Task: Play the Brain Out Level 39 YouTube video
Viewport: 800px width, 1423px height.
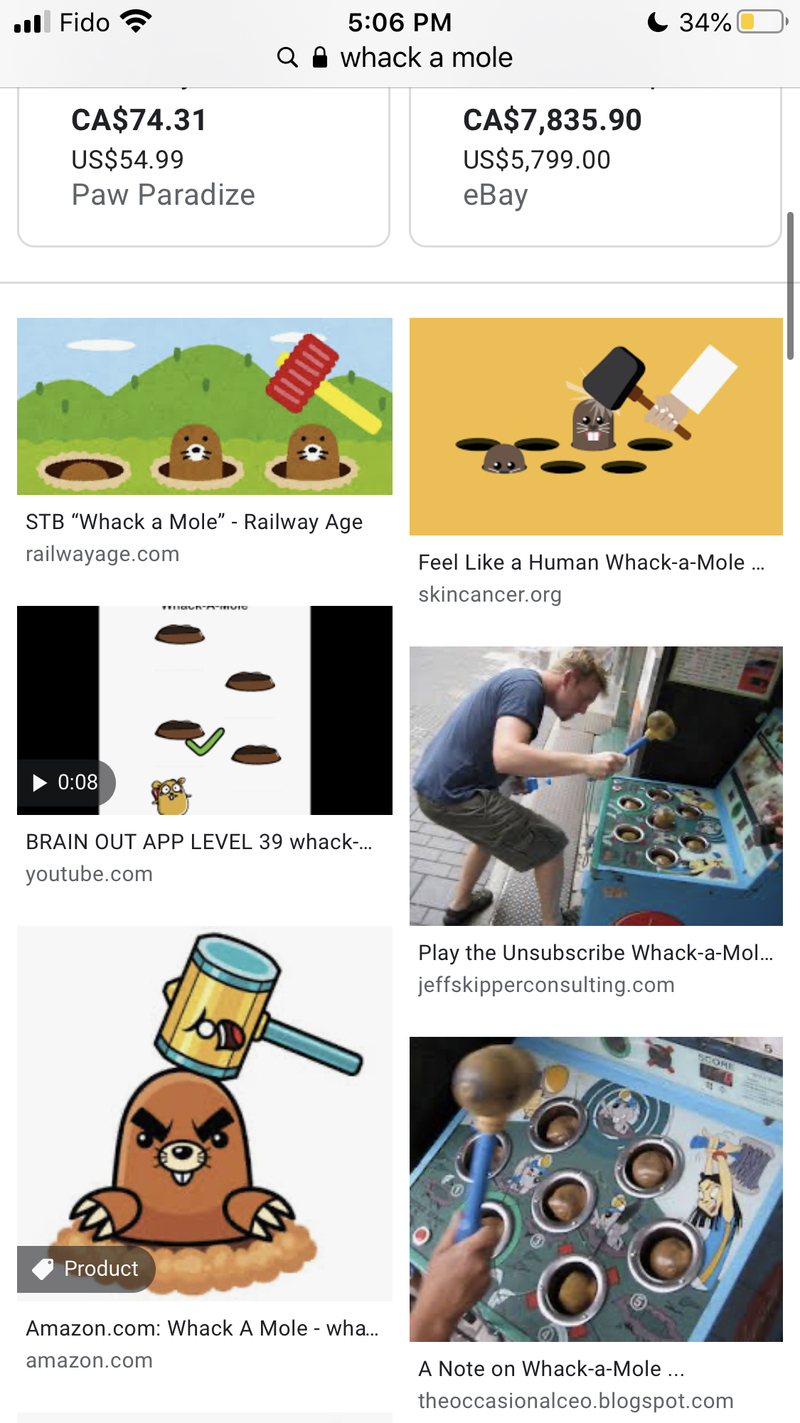Action: 204,710
